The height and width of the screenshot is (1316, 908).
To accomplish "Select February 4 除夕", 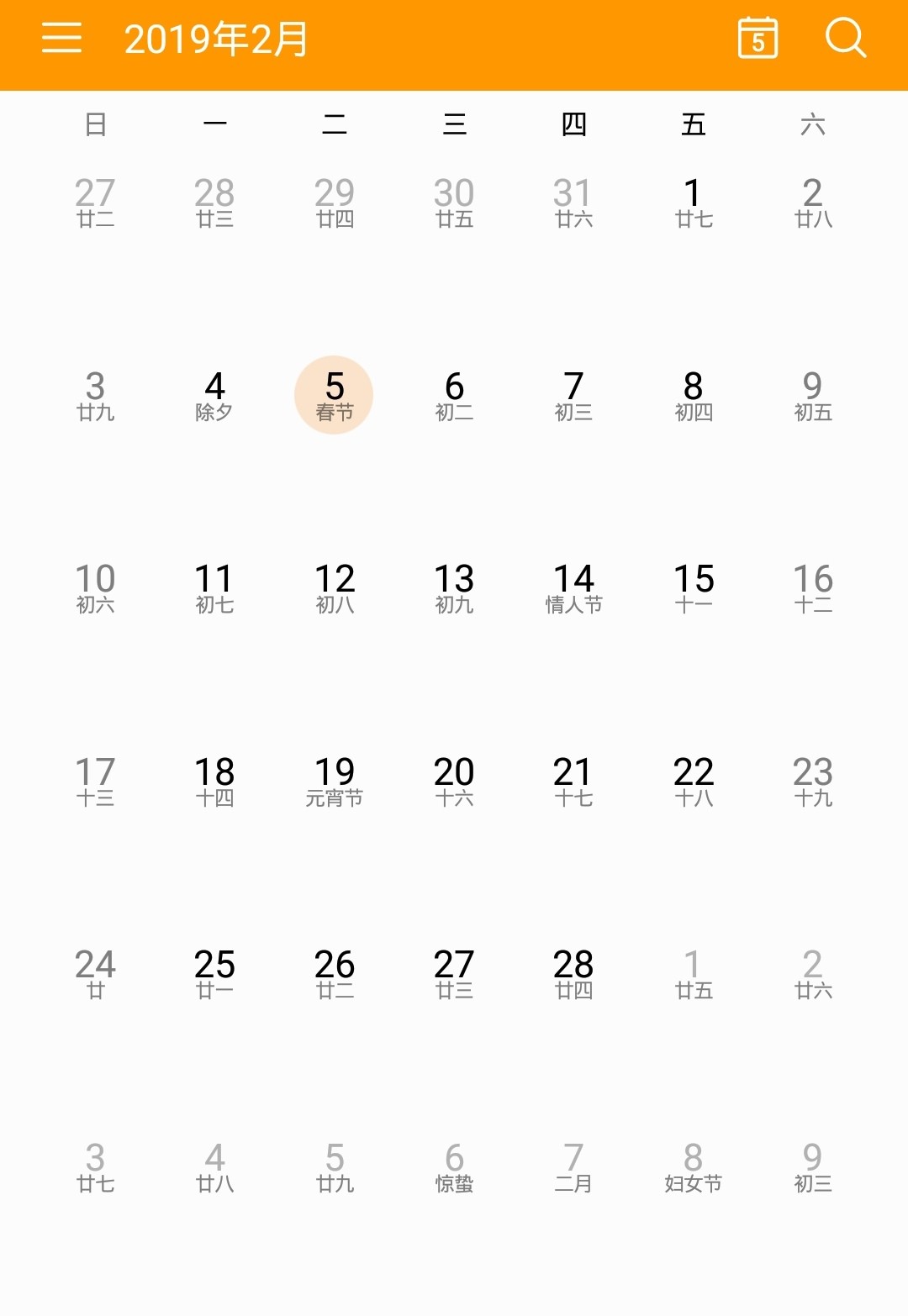I will (214, 395).
